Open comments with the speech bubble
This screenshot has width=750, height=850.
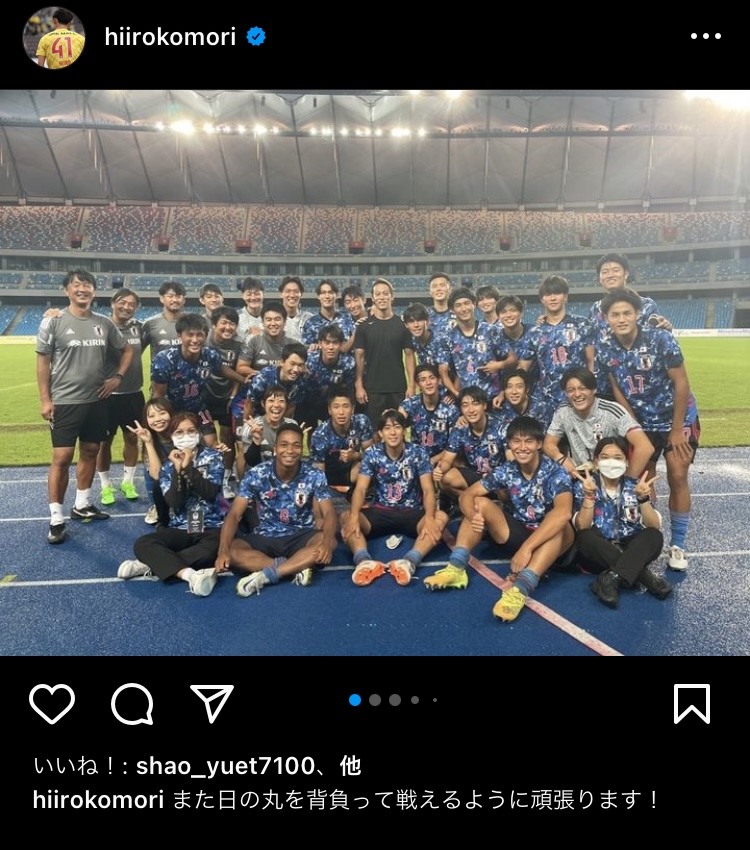[x=132, y=704]
